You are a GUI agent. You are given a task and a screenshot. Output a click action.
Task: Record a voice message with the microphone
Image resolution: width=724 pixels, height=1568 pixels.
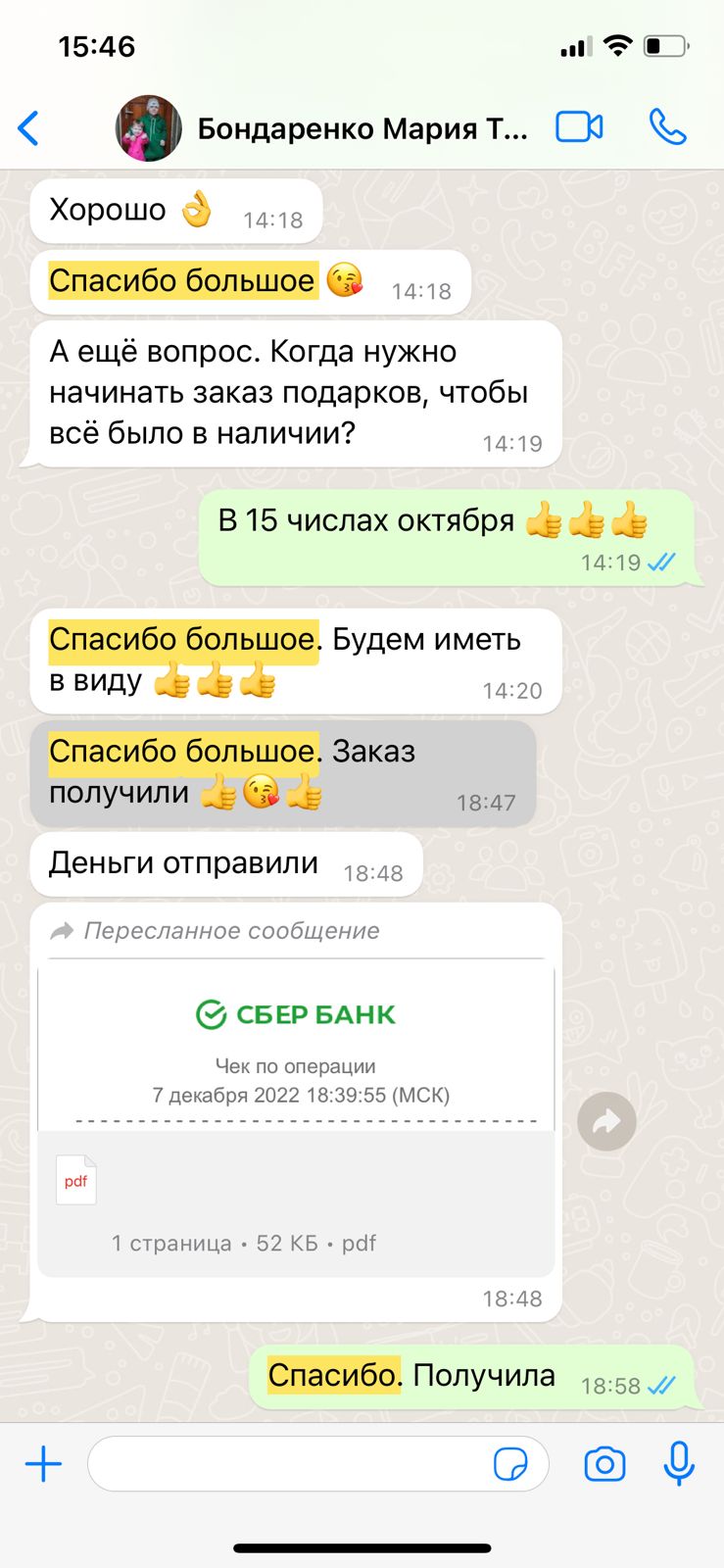tap(679, 1464)
